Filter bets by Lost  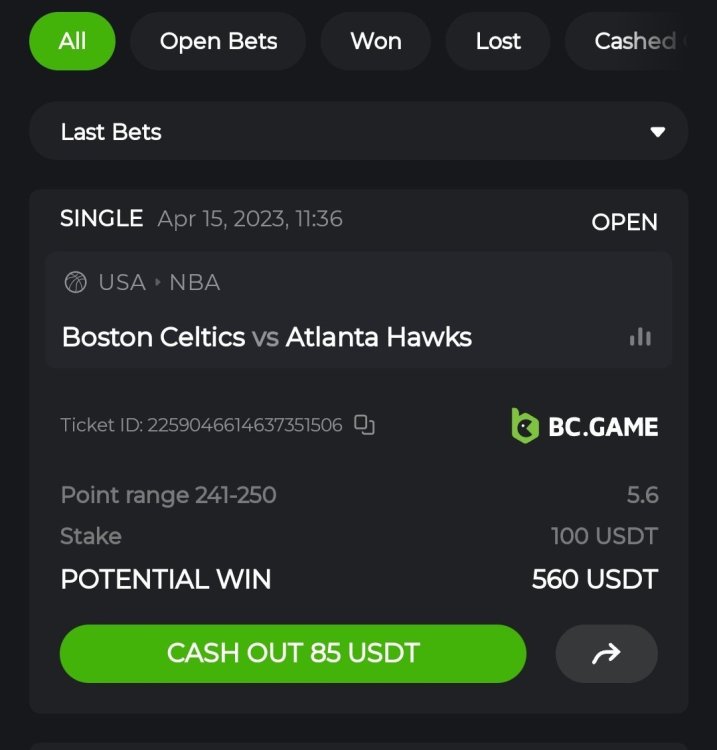[x=498, y=41]
